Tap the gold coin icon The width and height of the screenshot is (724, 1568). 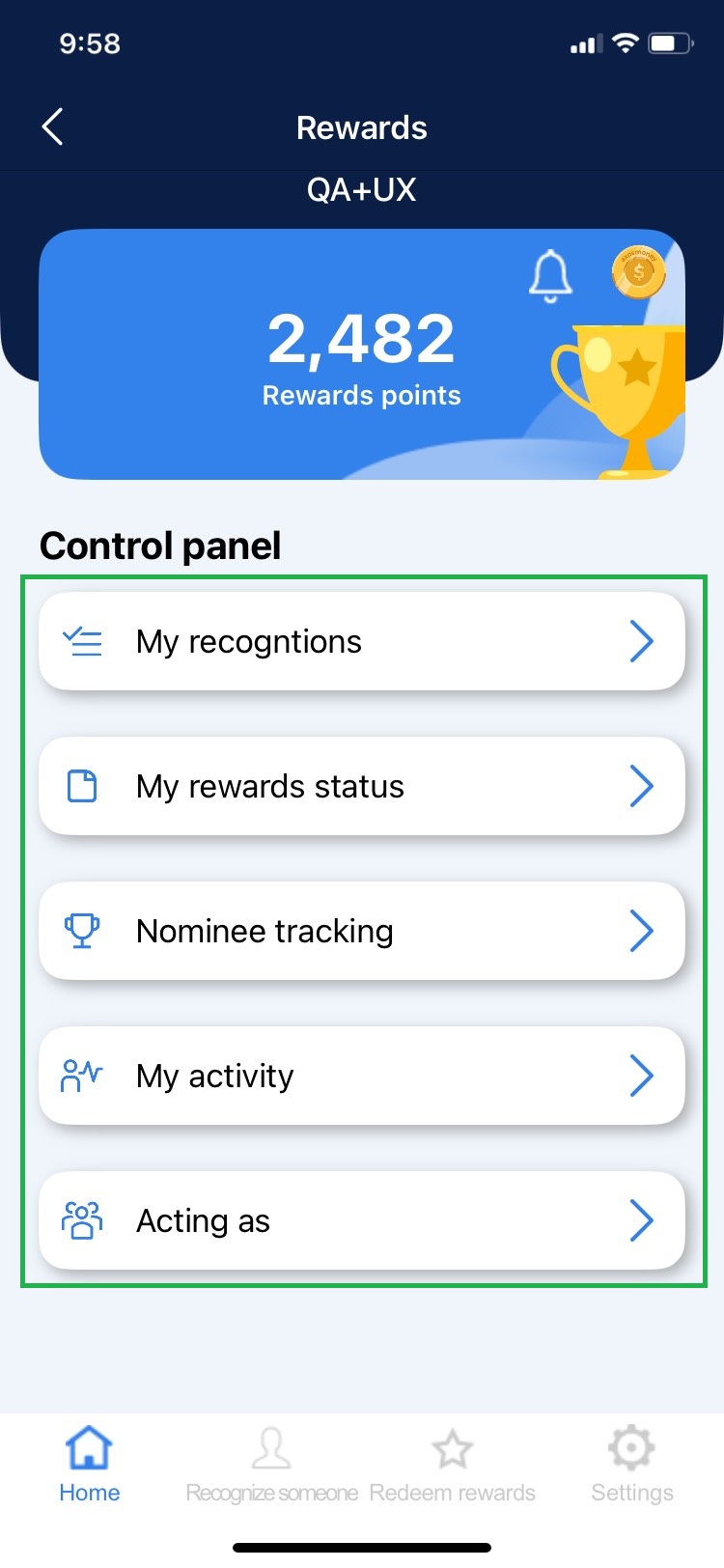coord(638,272)
